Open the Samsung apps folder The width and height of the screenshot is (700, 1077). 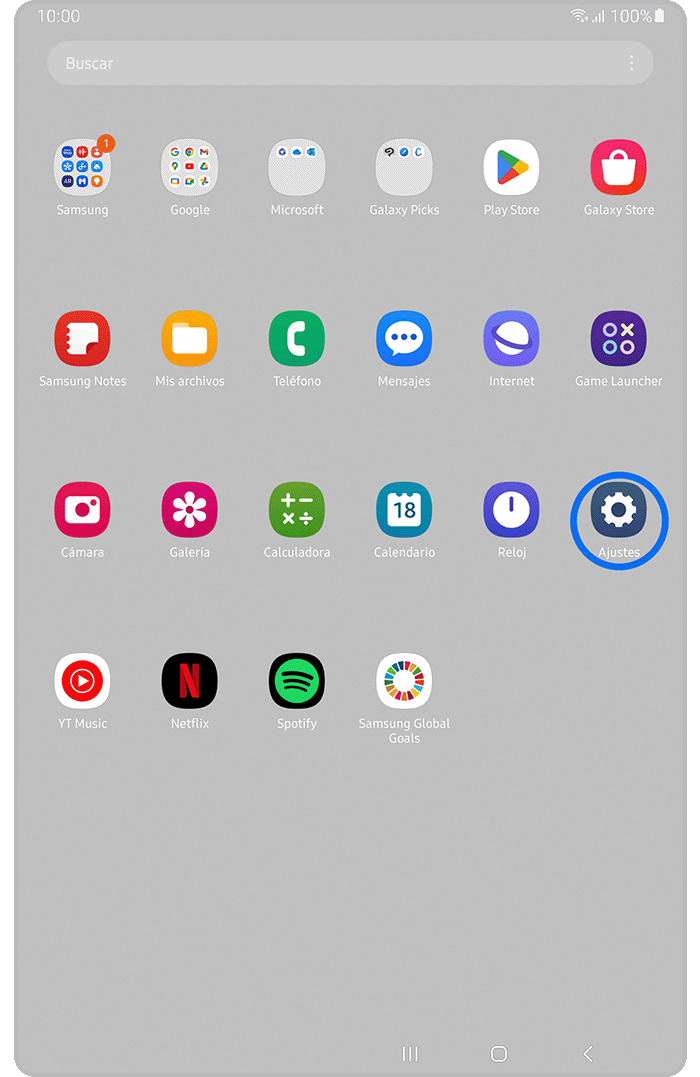(82, 168)
